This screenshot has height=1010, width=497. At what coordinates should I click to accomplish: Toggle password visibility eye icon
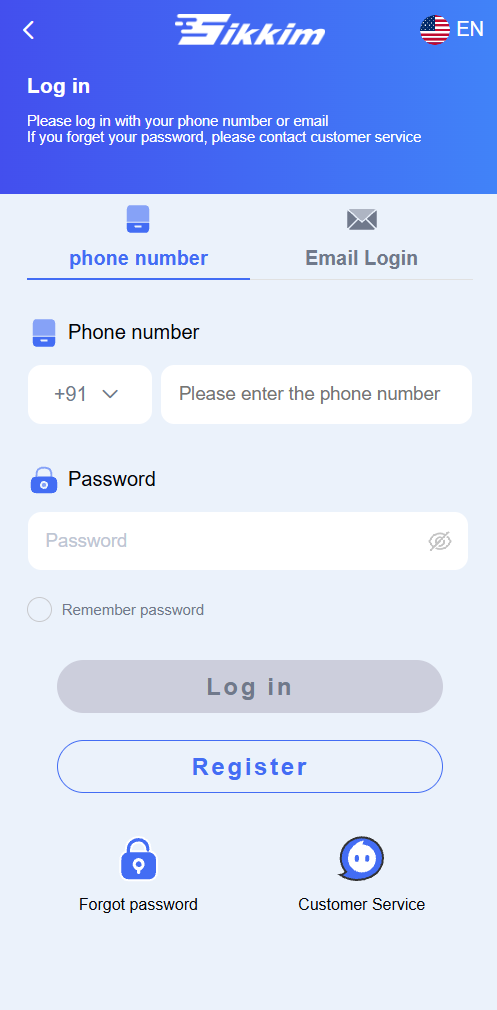[440, 542]
